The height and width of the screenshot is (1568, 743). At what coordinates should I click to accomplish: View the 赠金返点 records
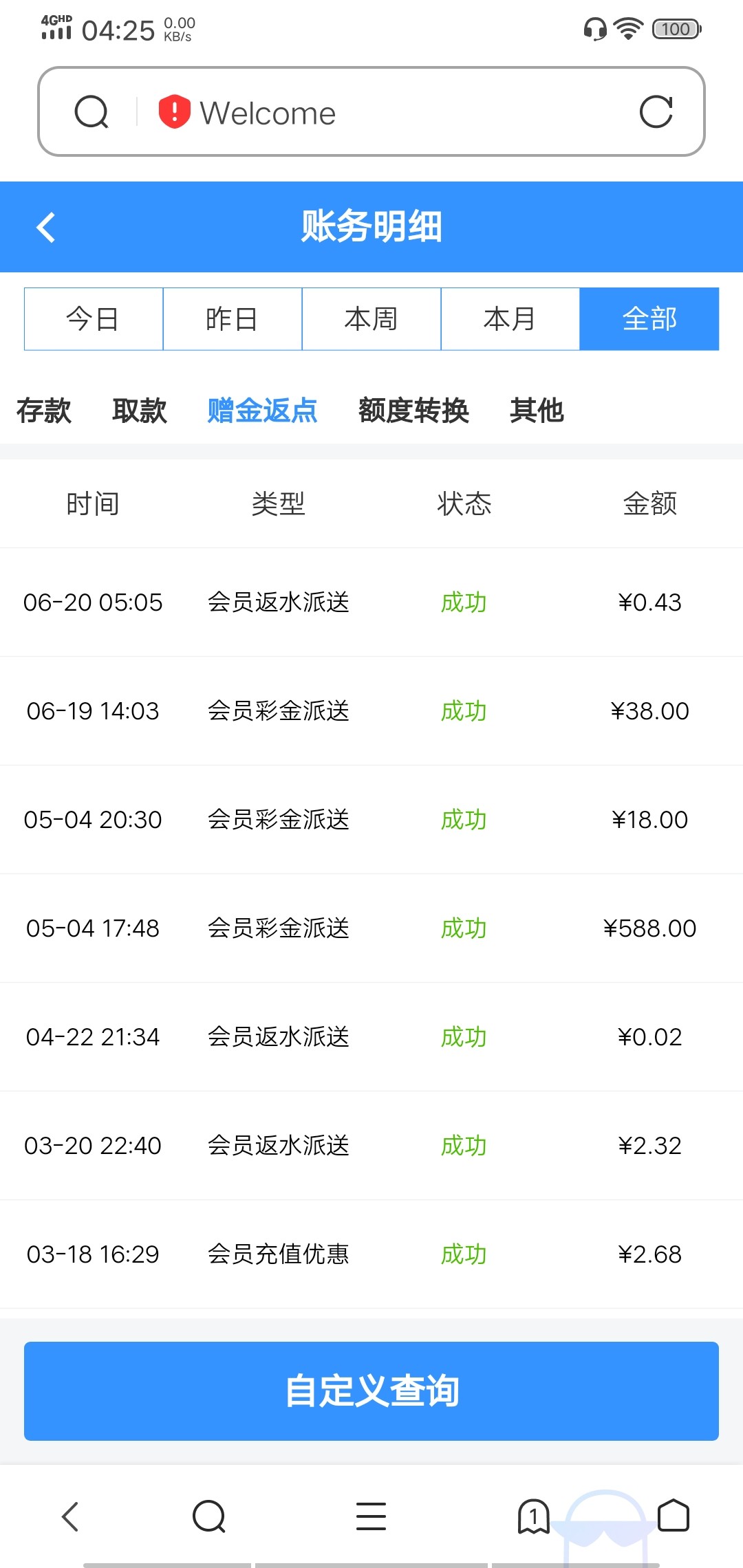click(262, 411)
